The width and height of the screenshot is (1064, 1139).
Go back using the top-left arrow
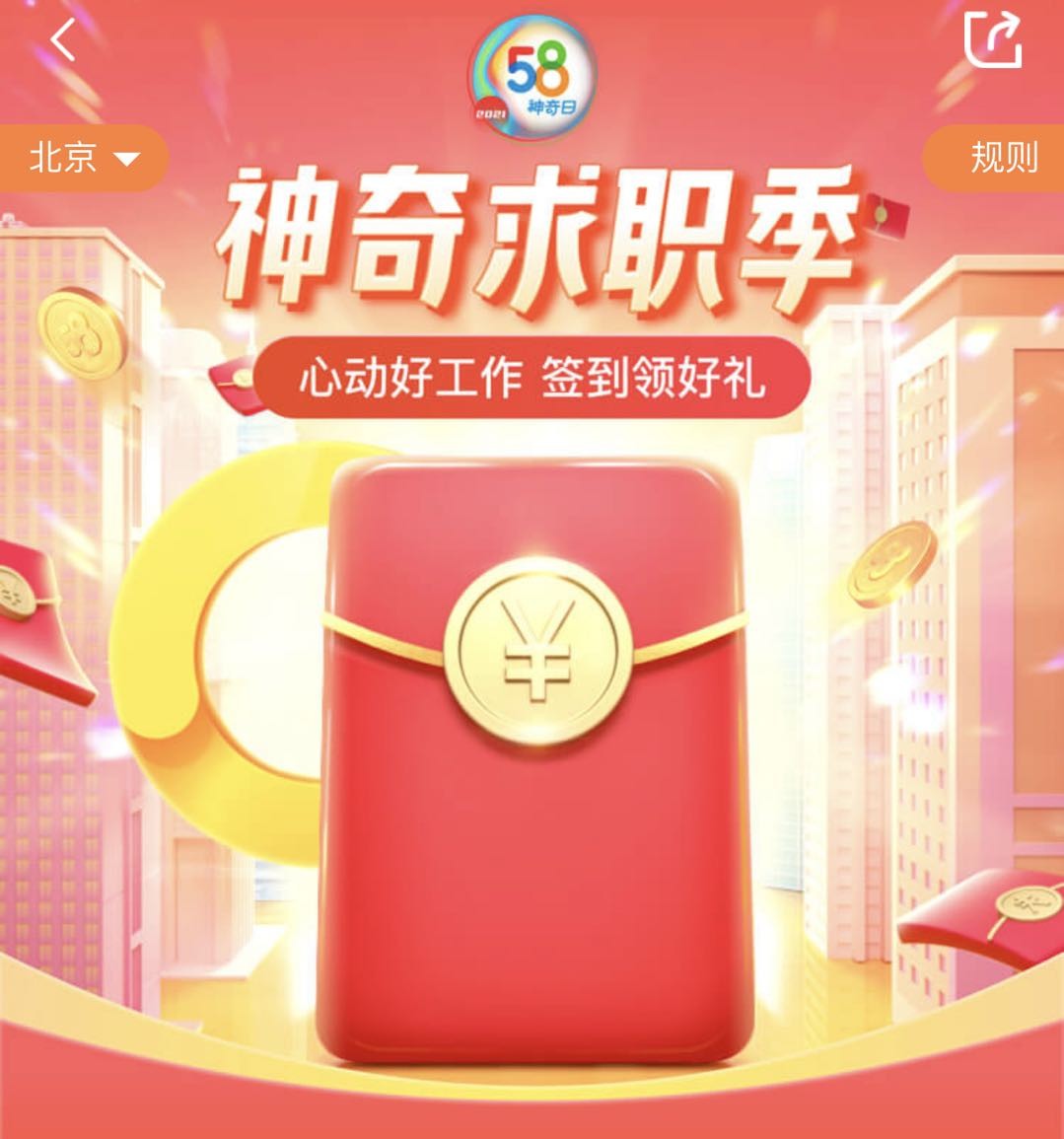point(63,41)
